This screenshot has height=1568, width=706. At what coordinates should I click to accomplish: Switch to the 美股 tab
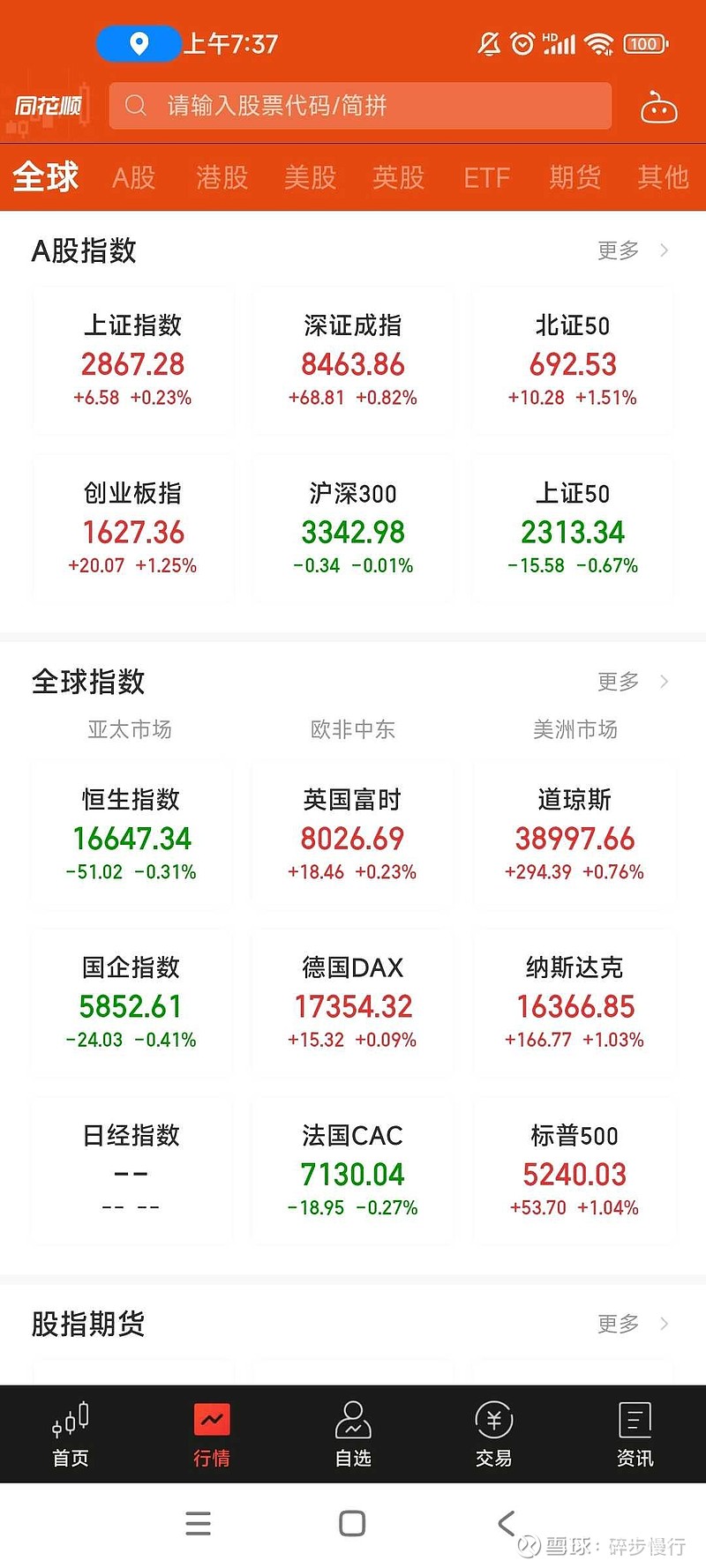[x=310, y=177]
